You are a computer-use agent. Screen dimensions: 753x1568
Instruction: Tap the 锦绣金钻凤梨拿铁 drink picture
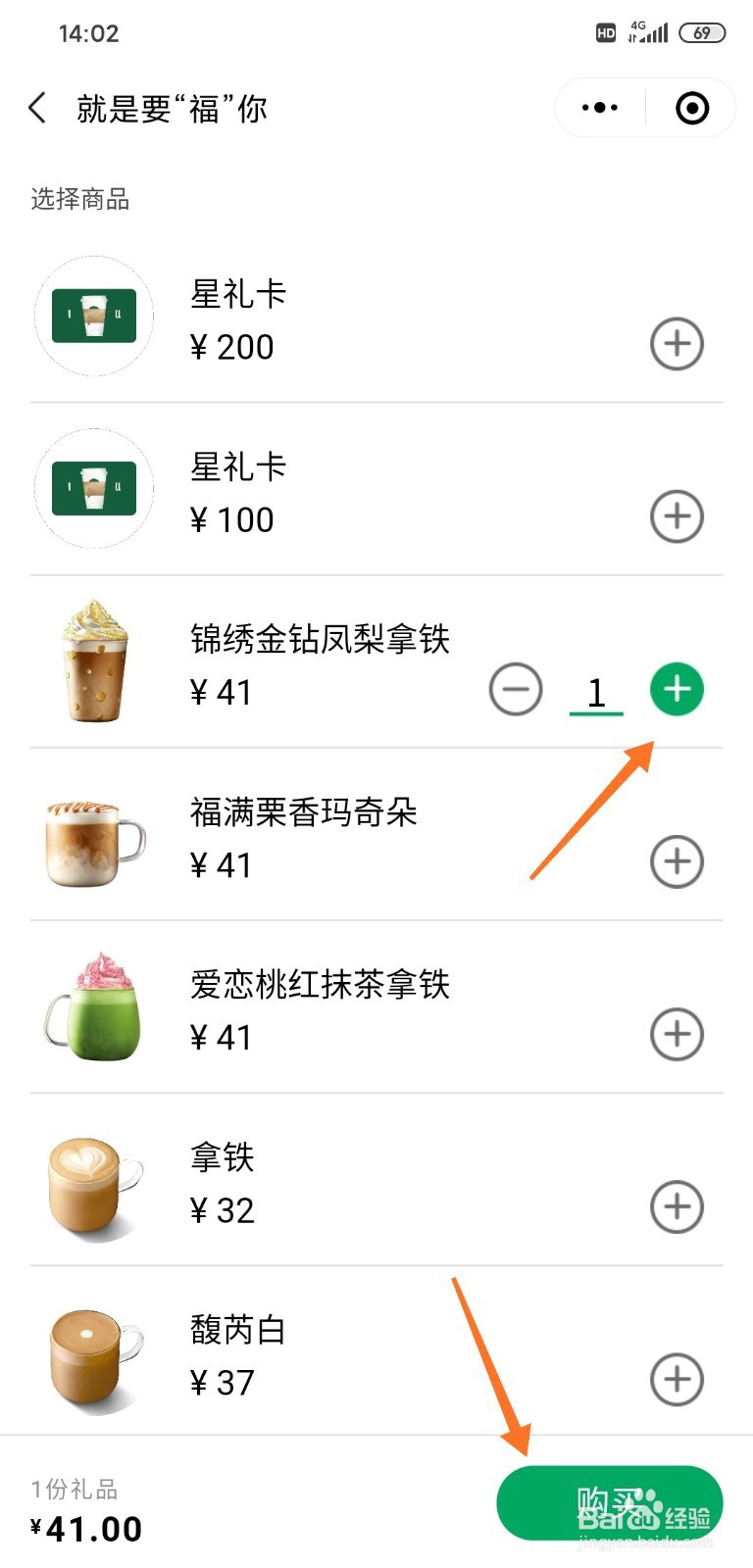[93, 661]
